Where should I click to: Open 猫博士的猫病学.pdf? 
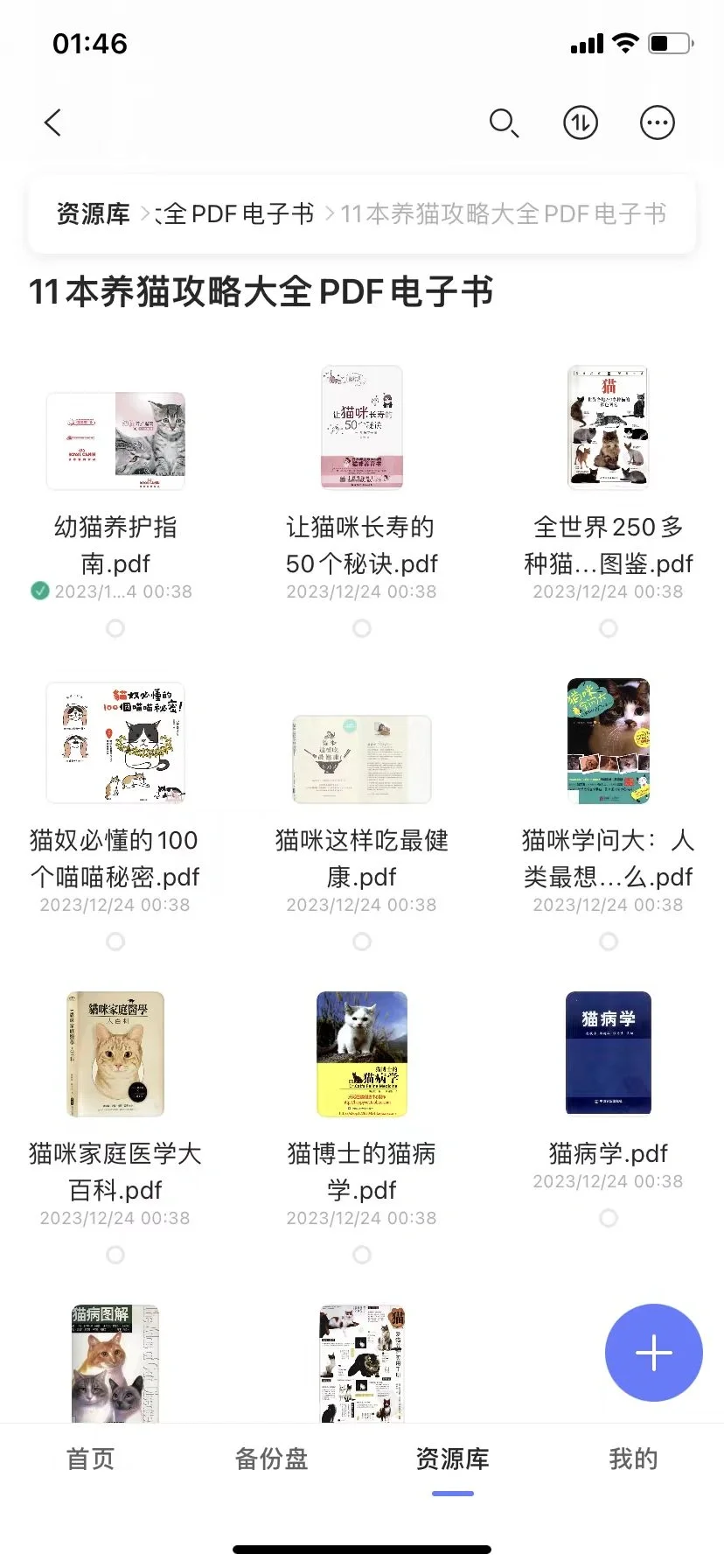coord(362,1053)
